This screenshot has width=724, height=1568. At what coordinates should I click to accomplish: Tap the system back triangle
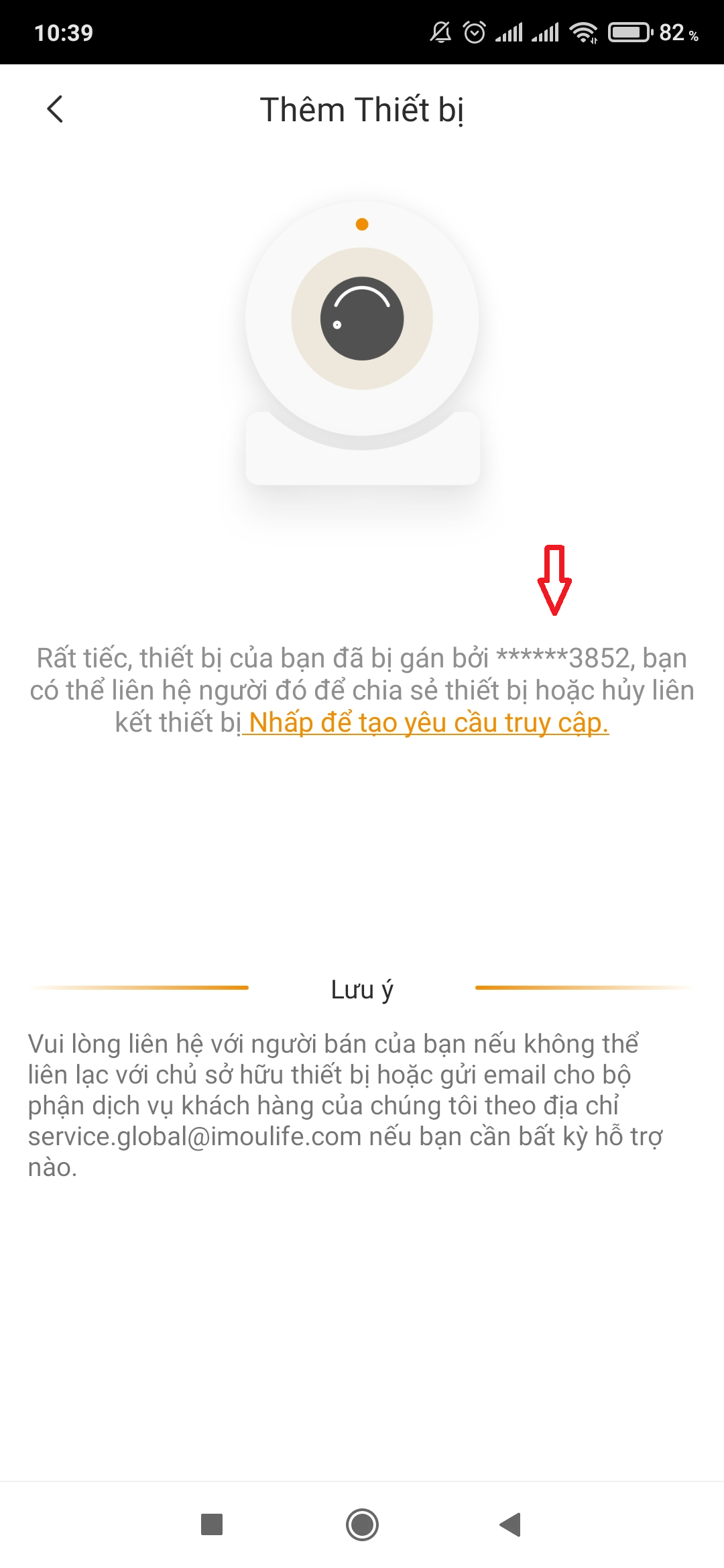pos(511,1524)
